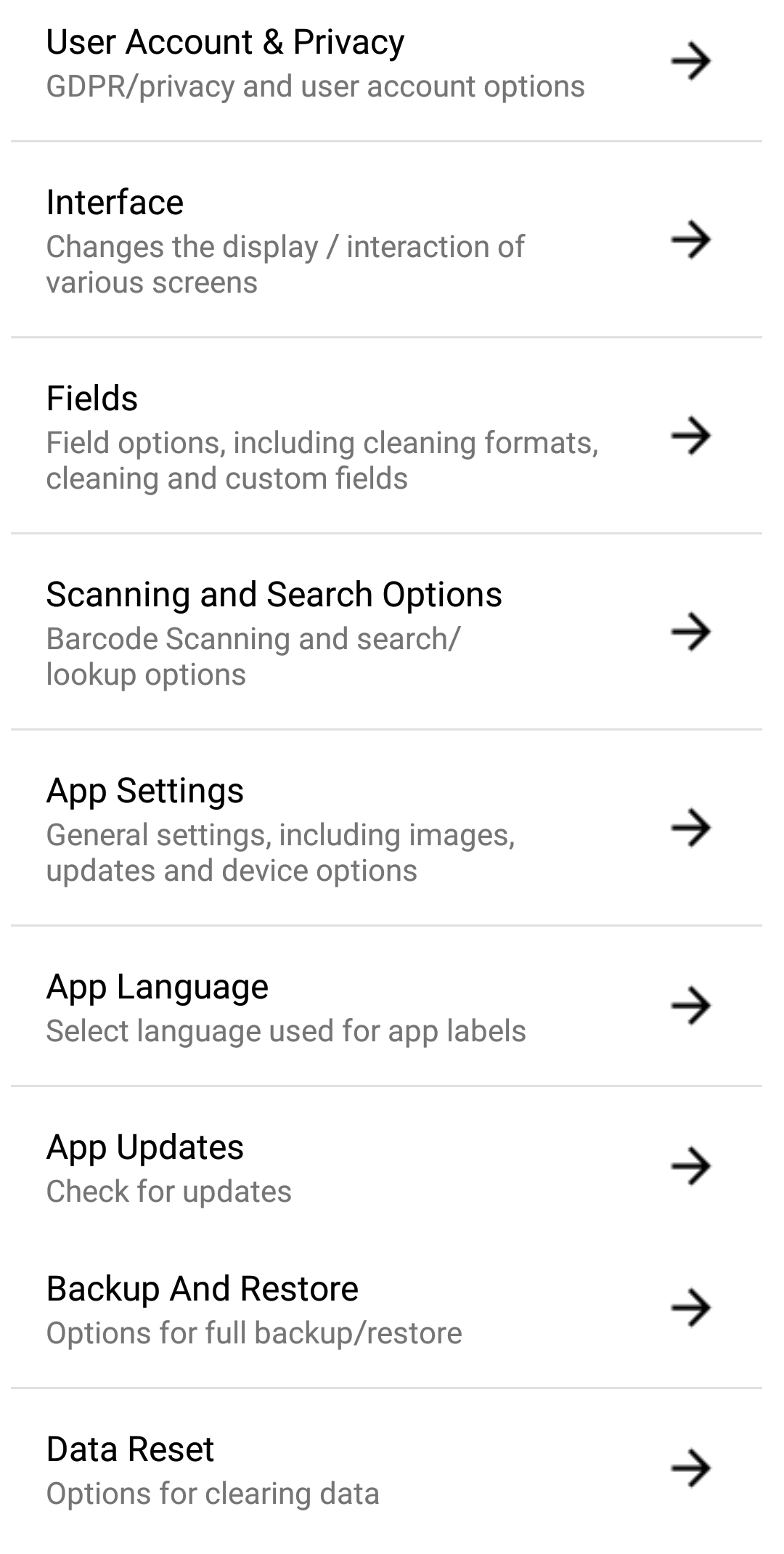Choose App Language
784x1554 pixels.
[x=385, y=1007]
